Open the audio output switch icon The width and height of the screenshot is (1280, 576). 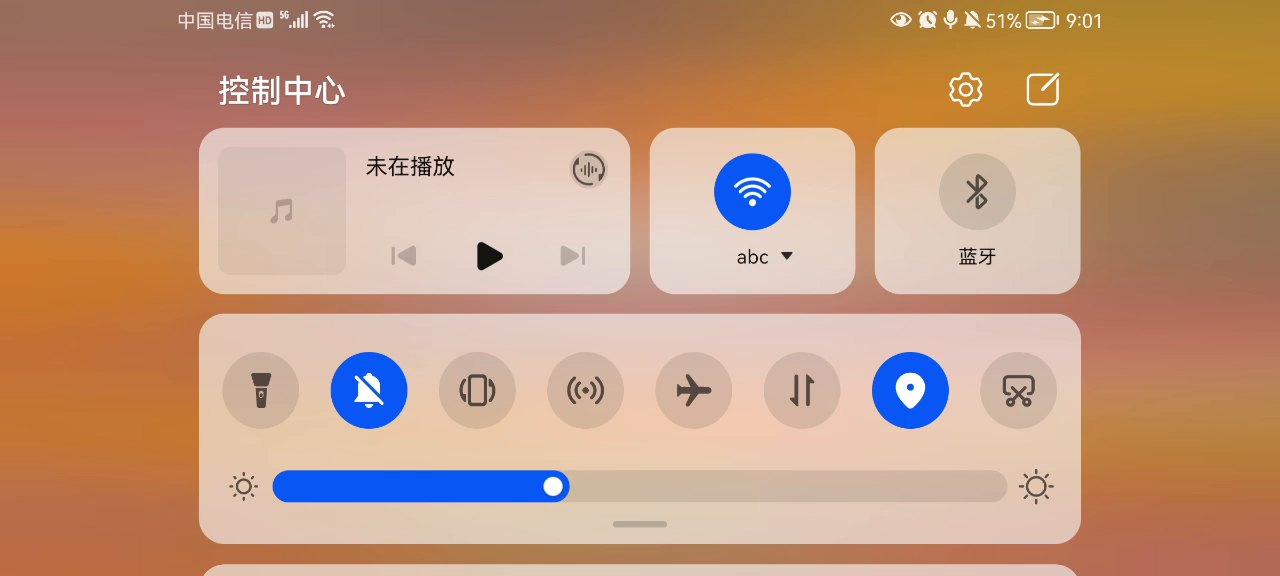[589, 169]
